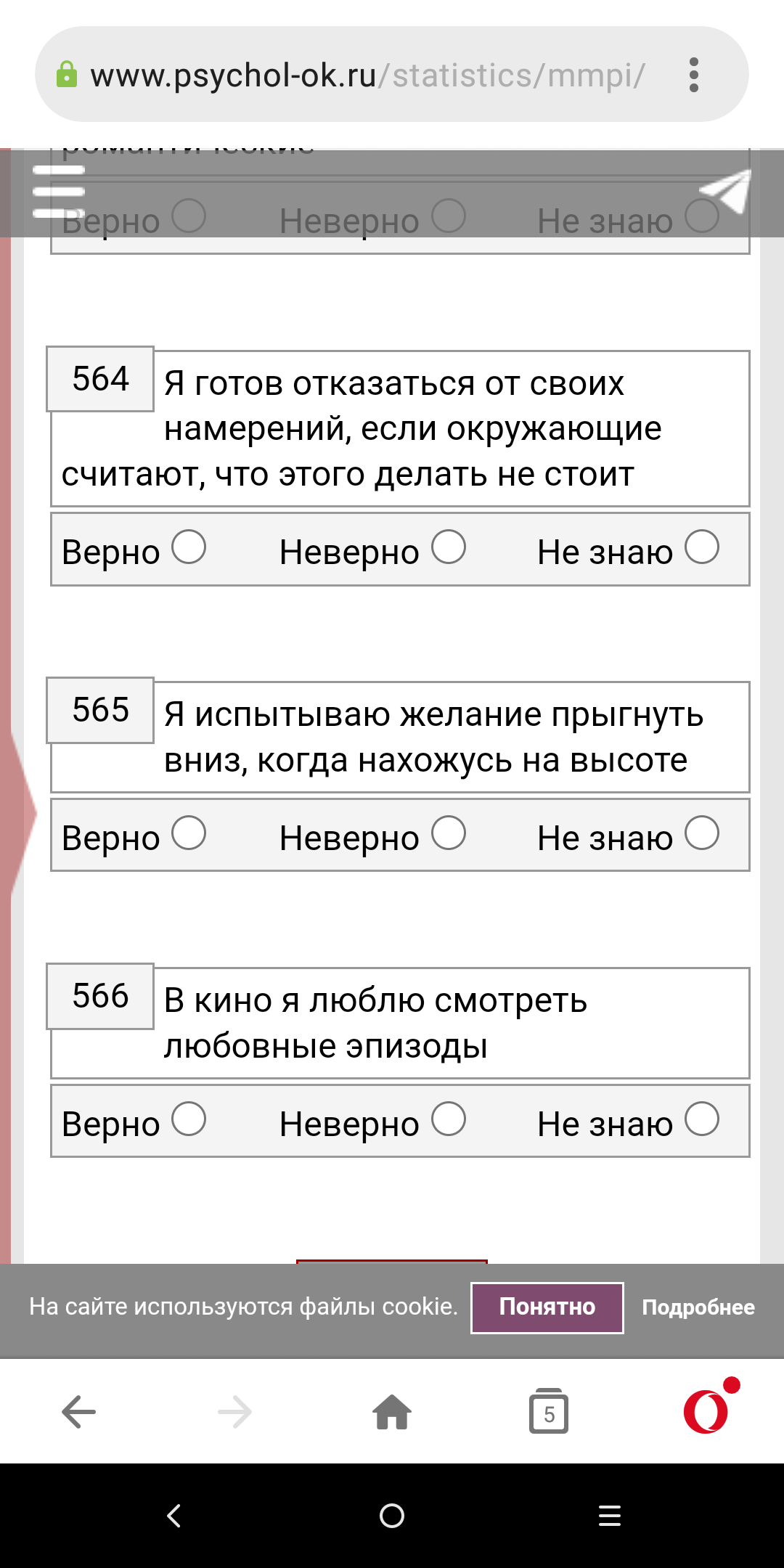Open the tab switcher showing 5 tabs
This screenshot has width=784, height=1568.
(x=549, y=1413)
